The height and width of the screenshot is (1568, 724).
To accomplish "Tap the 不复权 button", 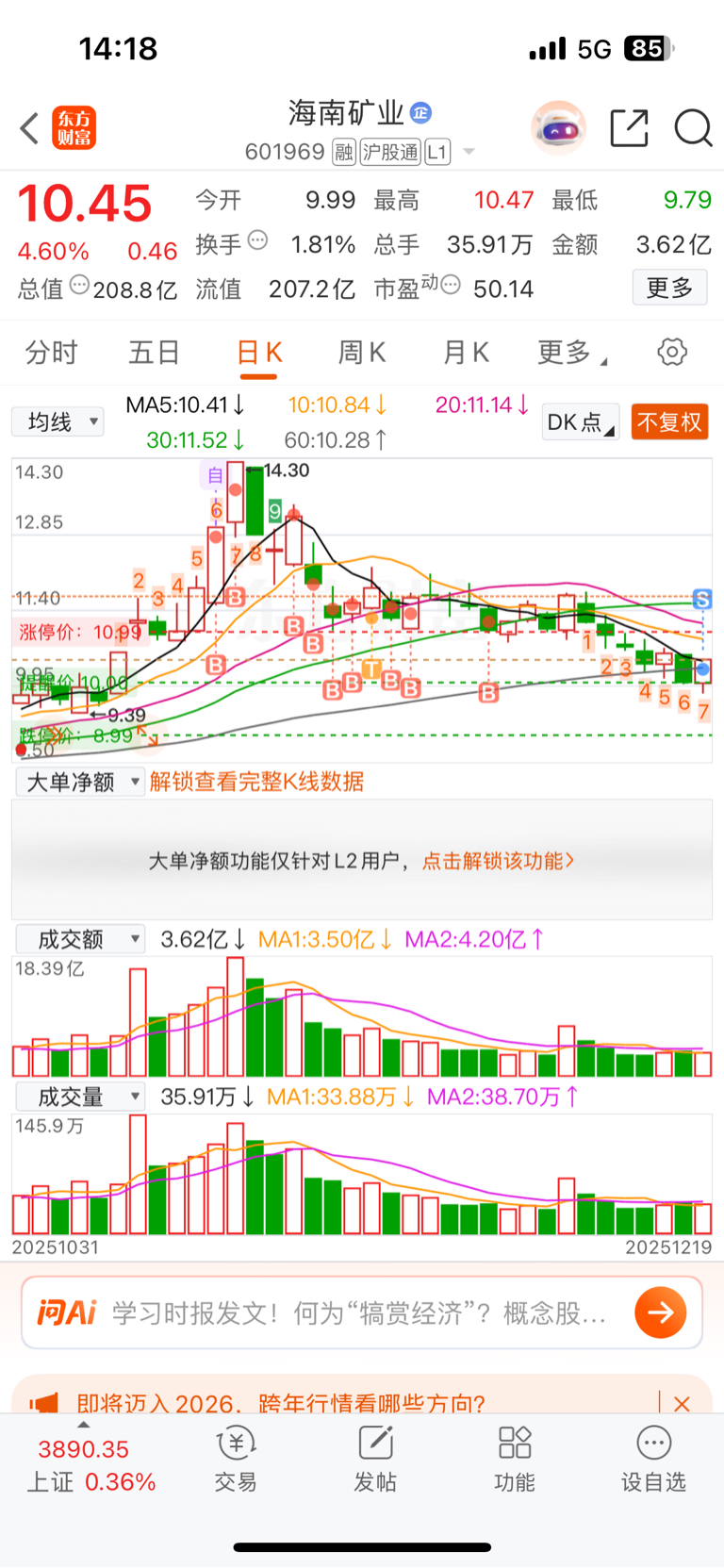I will coord(669,421).
